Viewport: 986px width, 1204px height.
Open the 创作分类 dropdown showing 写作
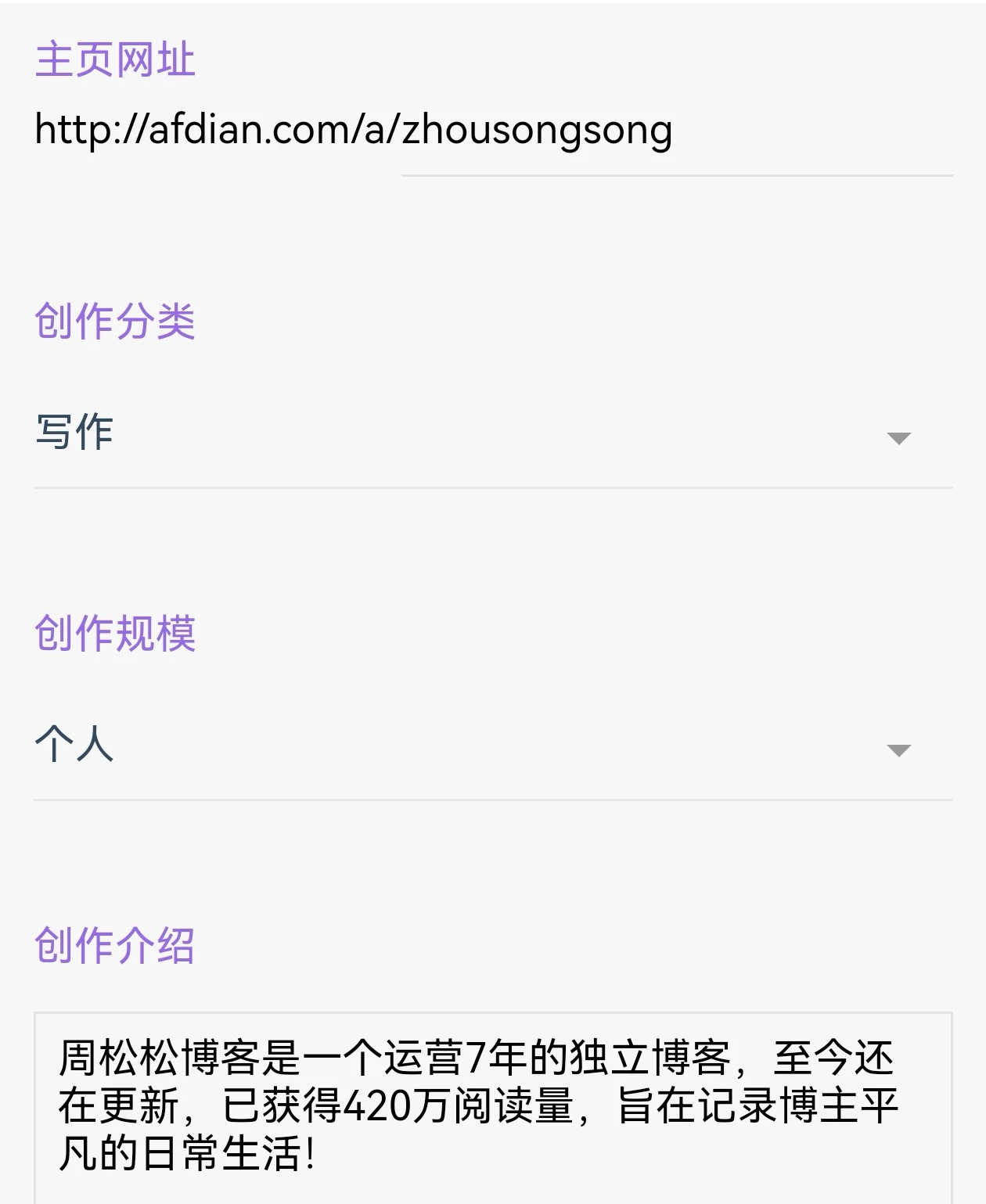point(493,434)
